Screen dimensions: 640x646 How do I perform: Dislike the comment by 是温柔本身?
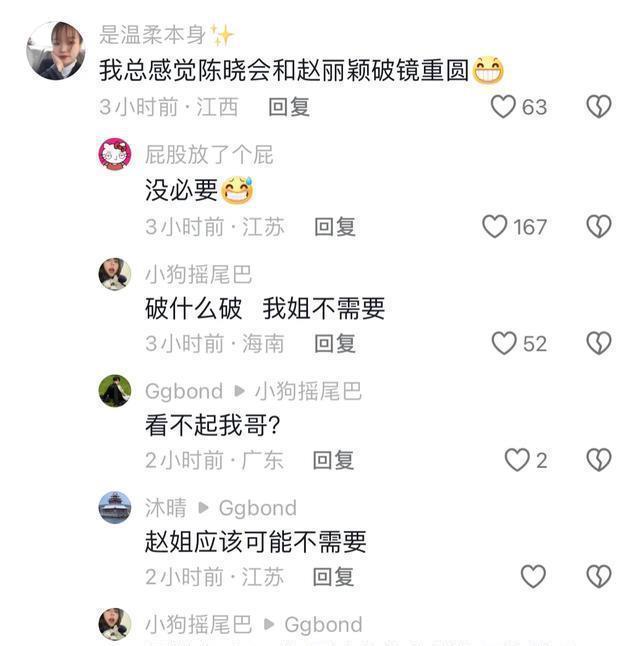[x=598, y=107]
